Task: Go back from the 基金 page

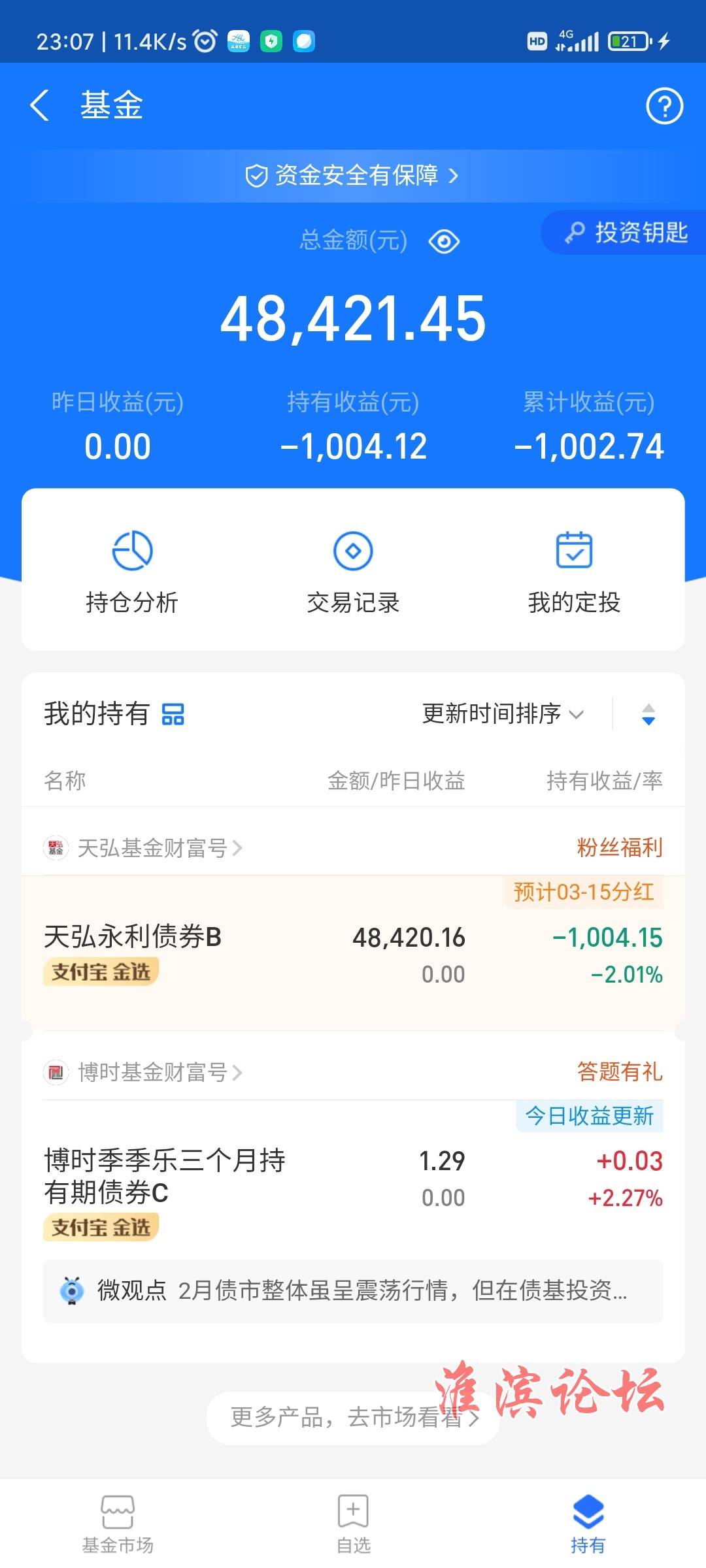Action: tap(40, 106)
